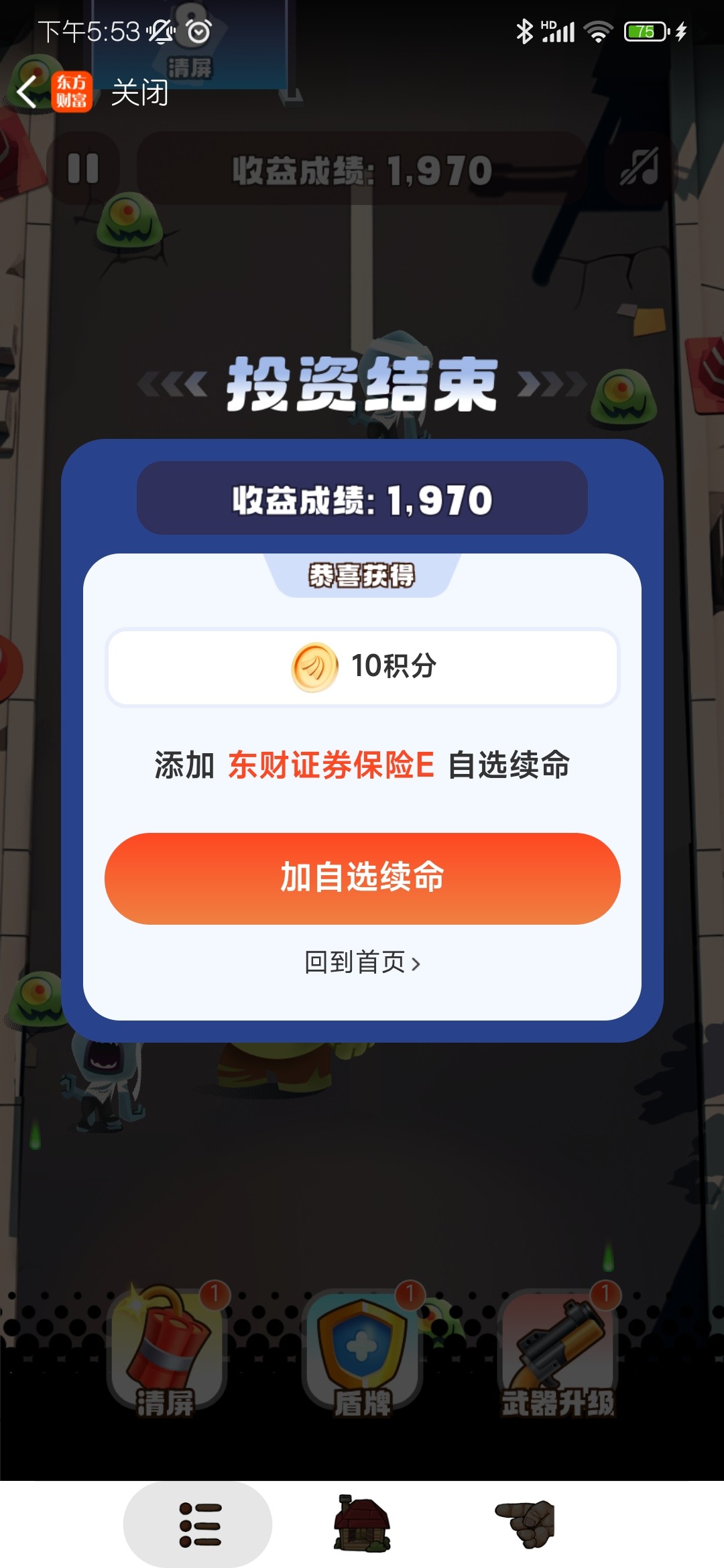This screenshot has width=724, height=1568.
Task: Tap the pointing hand icon at the bottom
Action: pos(526,1523)
